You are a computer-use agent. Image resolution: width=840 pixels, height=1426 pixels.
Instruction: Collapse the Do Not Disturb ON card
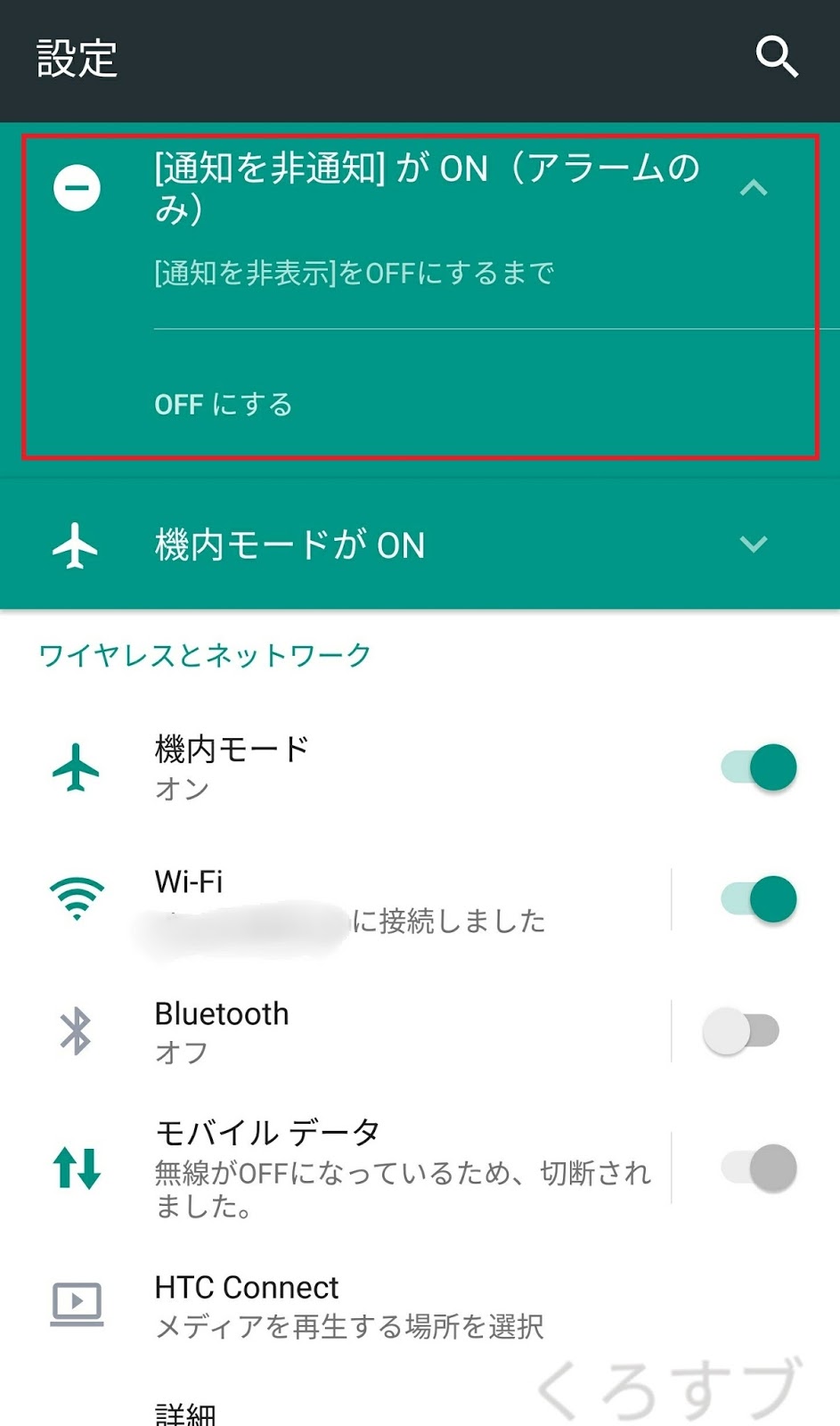pyautogui.click(x=754, y=188)
